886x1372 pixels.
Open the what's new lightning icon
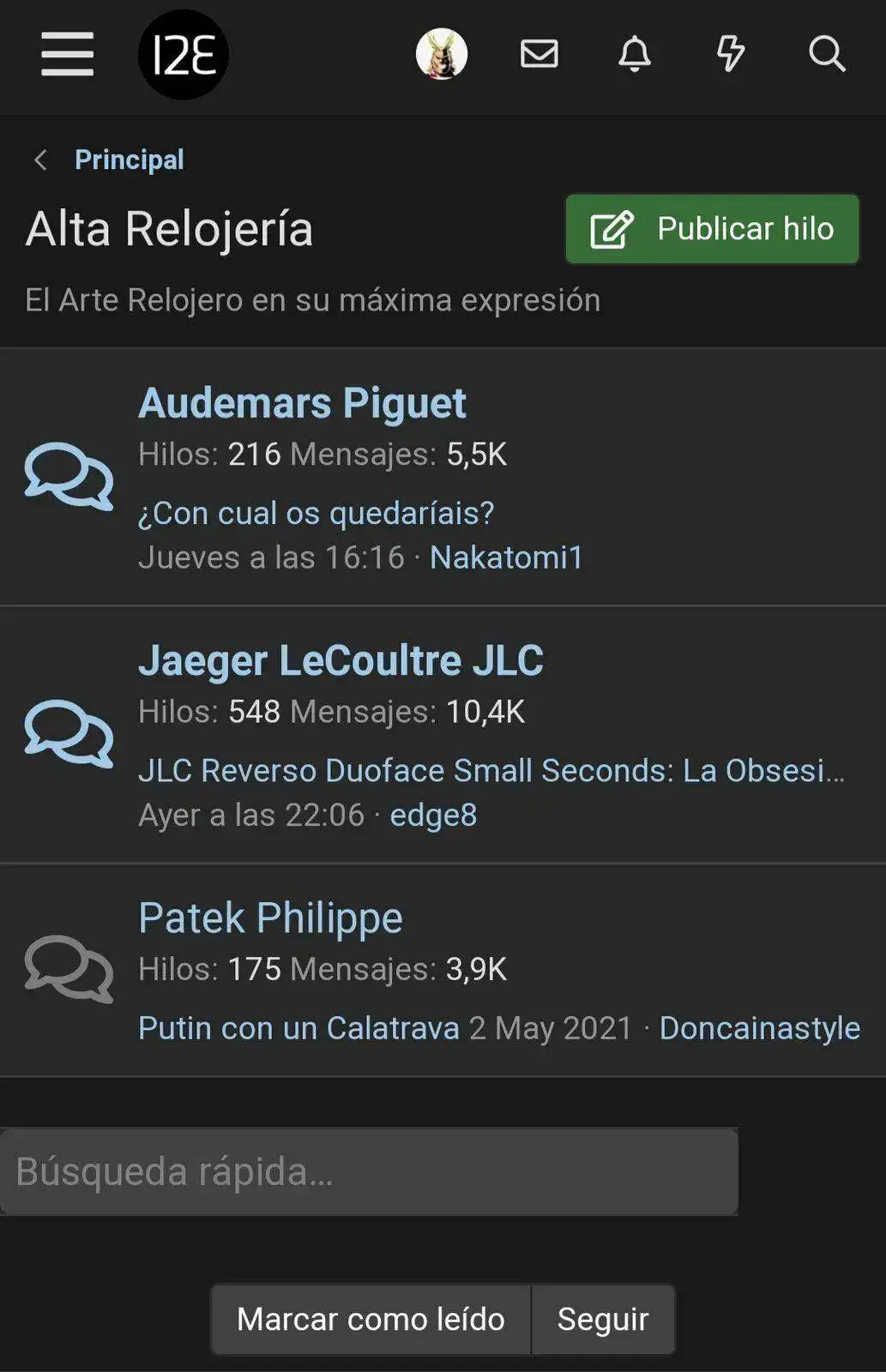coord(730,55)
